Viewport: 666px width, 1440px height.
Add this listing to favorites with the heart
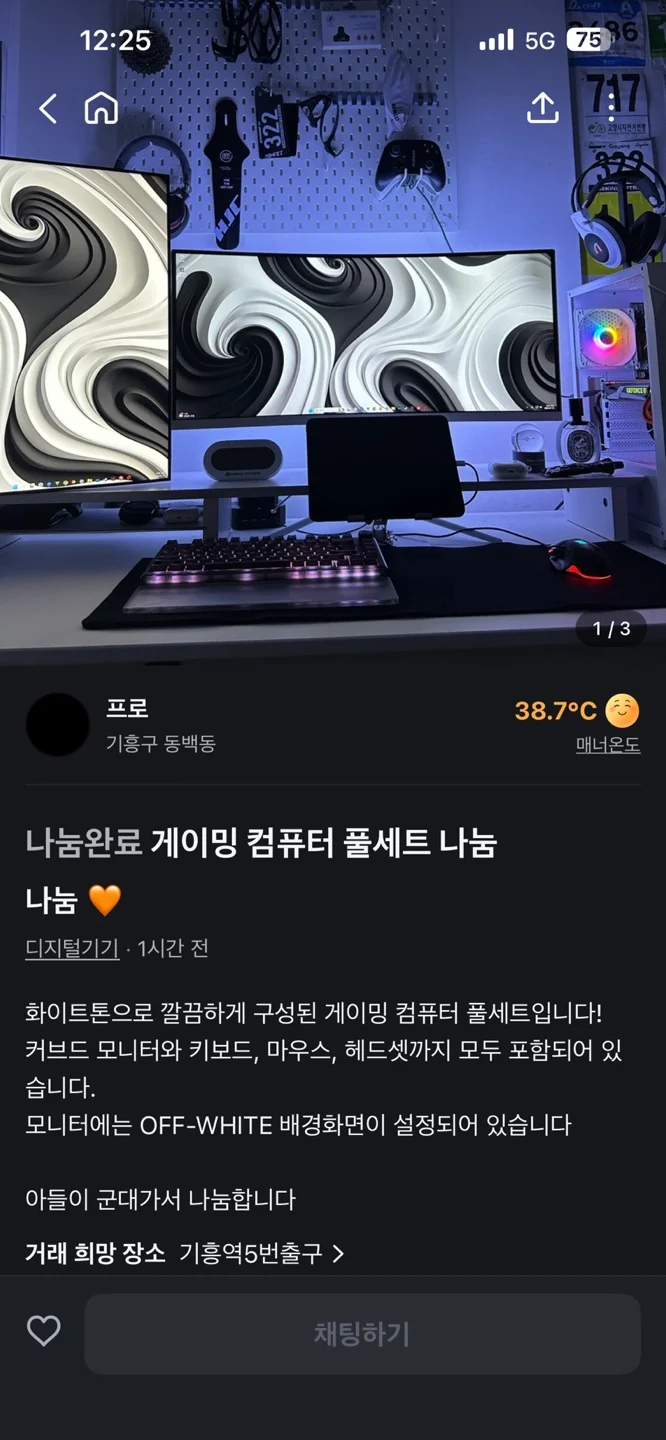pos(43,1331)
